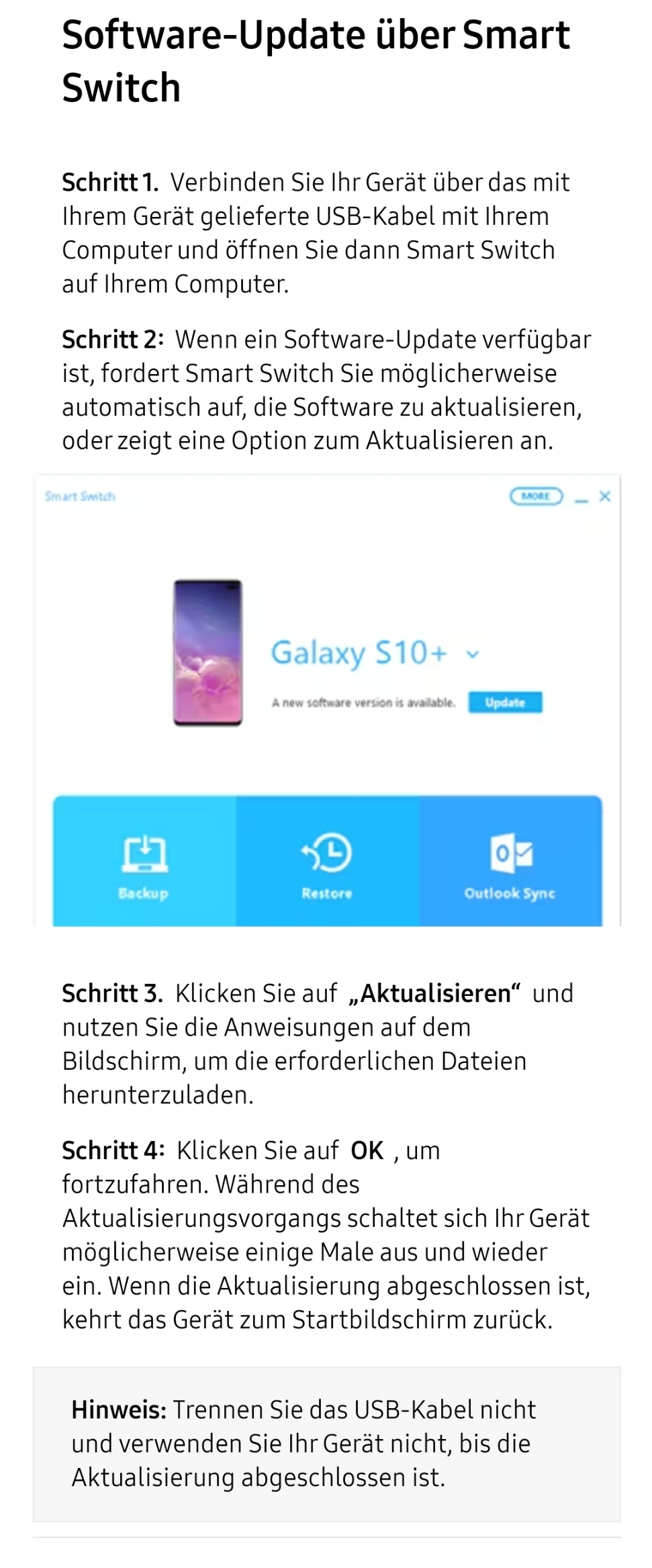Click the Galaxy S10+ phone image
652x1568 pixels.
209,653
